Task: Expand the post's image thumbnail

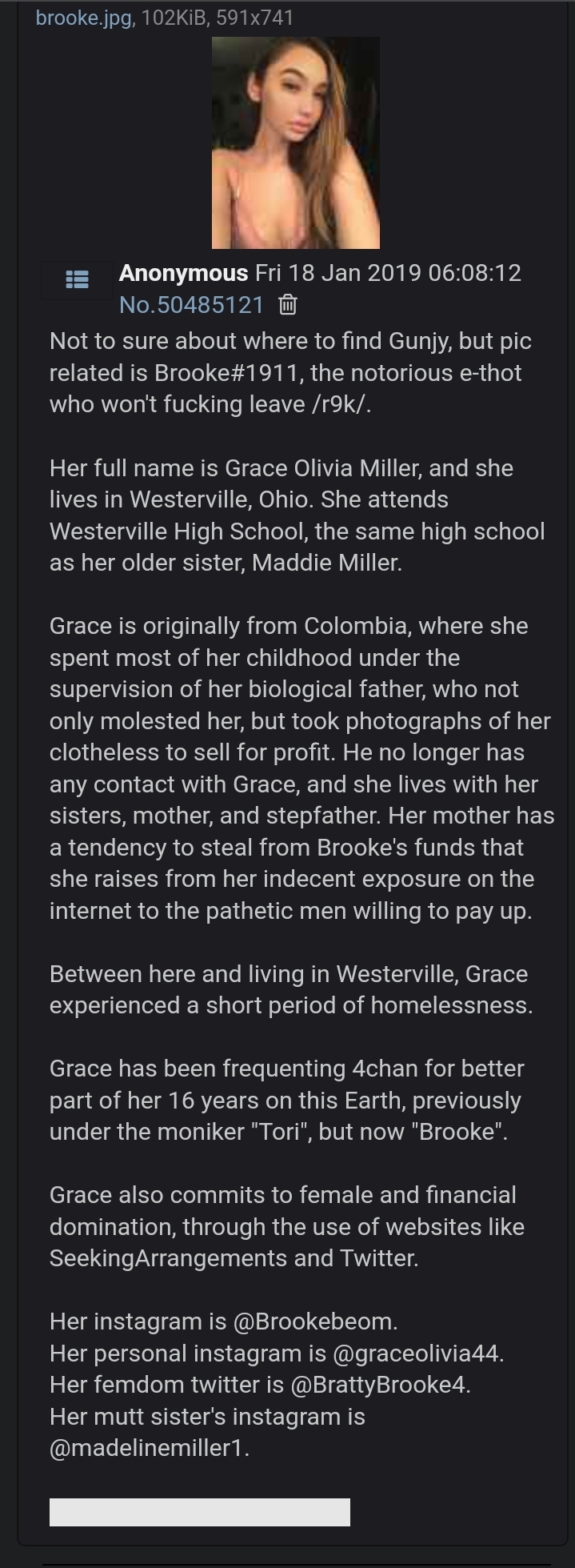Action: point(295,142)
